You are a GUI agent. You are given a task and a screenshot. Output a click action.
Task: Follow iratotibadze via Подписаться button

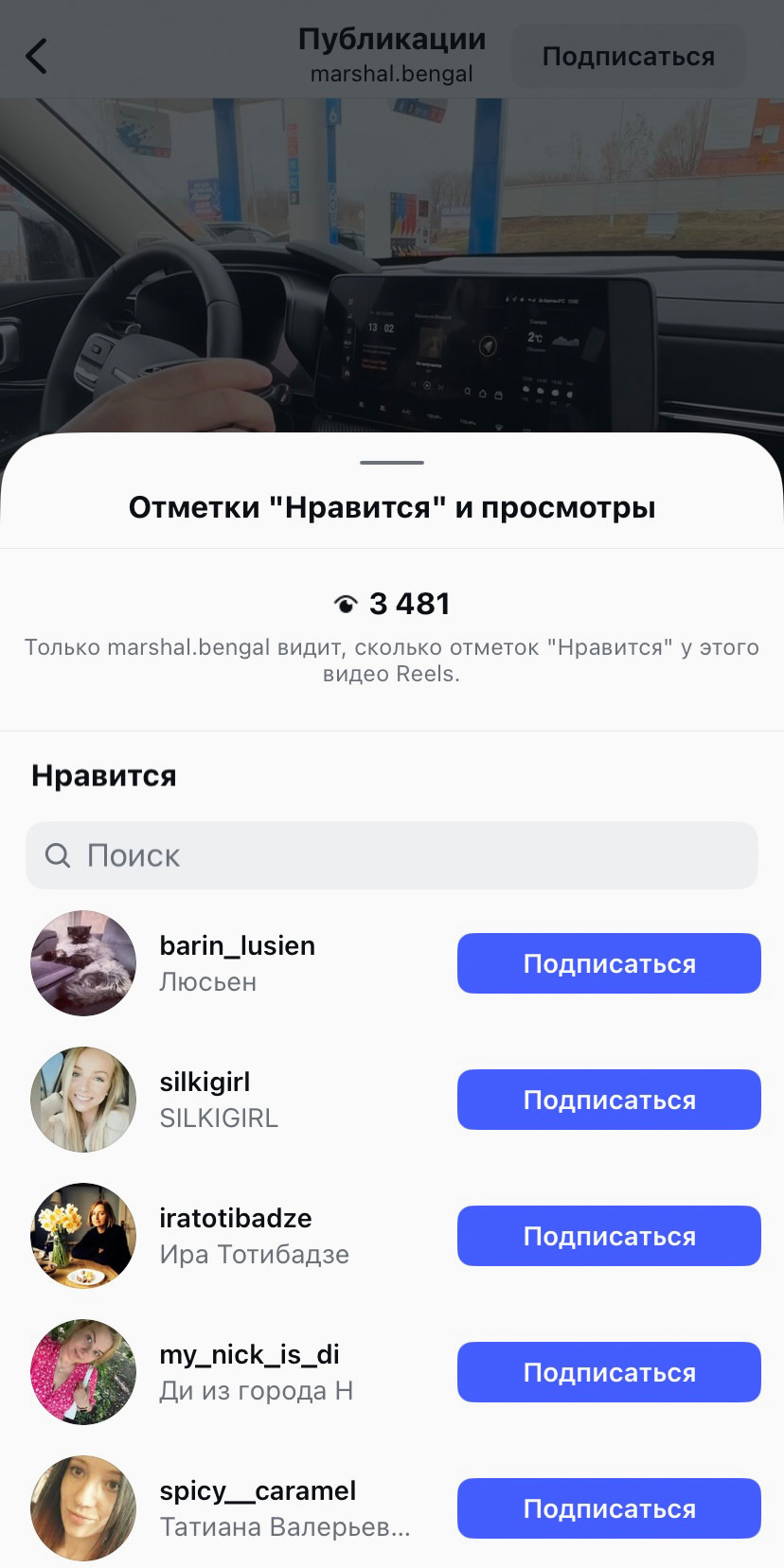[608, 1235]
